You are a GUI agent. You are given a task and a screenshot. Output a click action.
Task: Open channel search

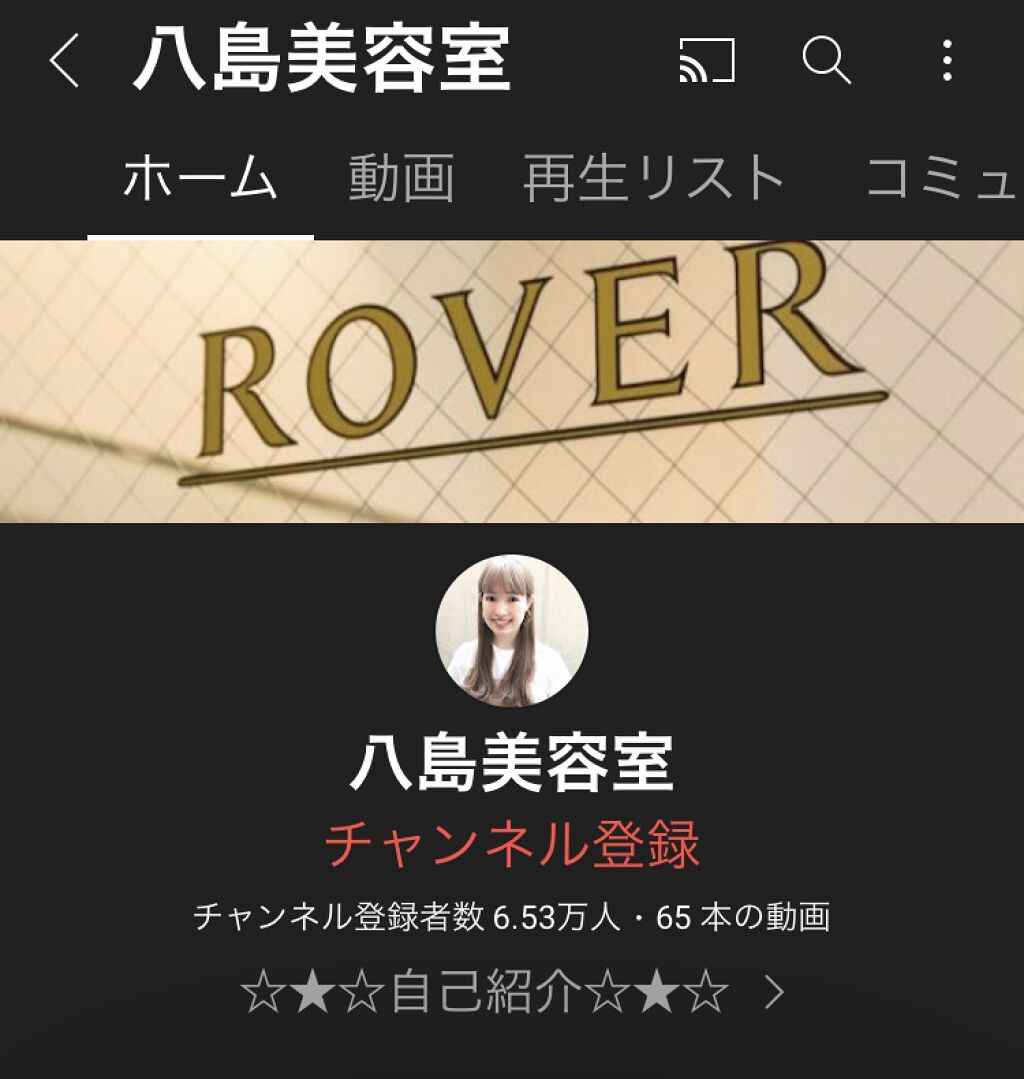826,62
